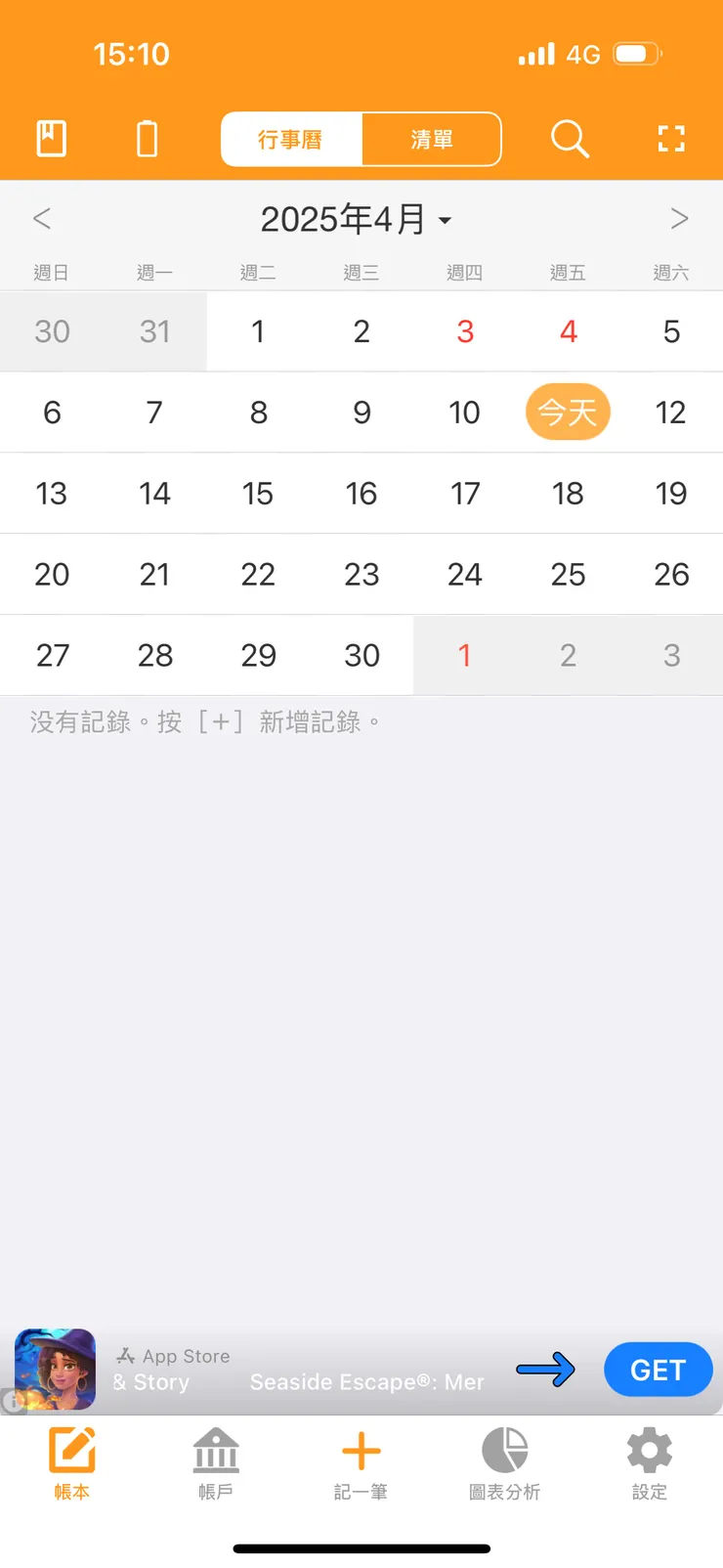Open the search magnifier
The image size is (723, 1568).
tap(570, 139)
